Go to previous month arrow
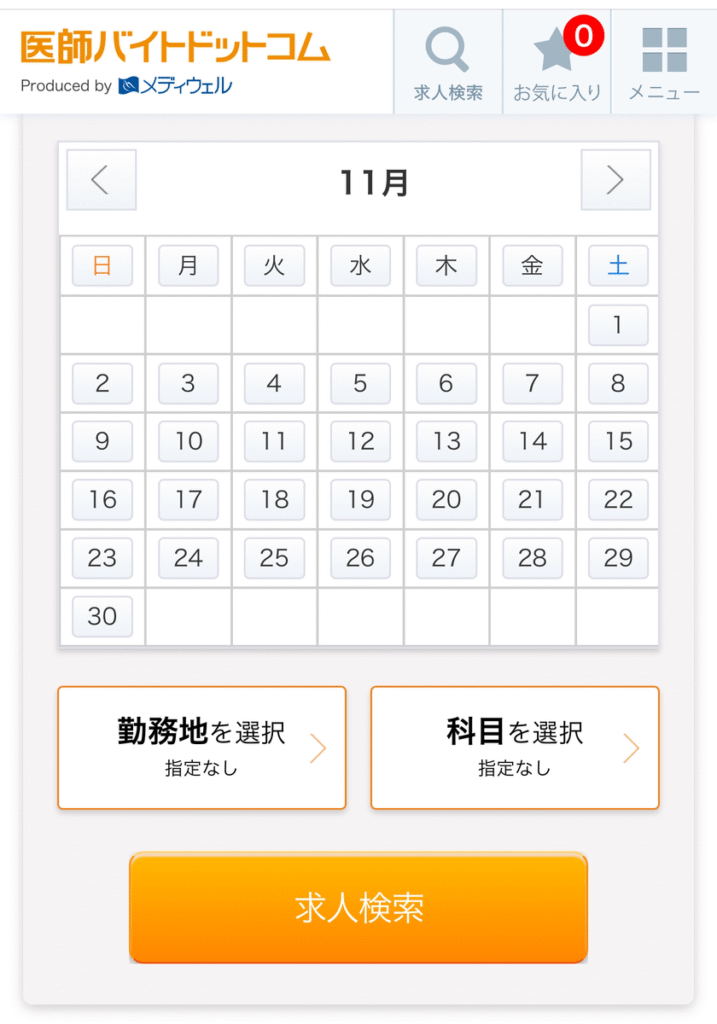Image resolution: width=717 pixels, height=1024 pixels. point(101,180)
